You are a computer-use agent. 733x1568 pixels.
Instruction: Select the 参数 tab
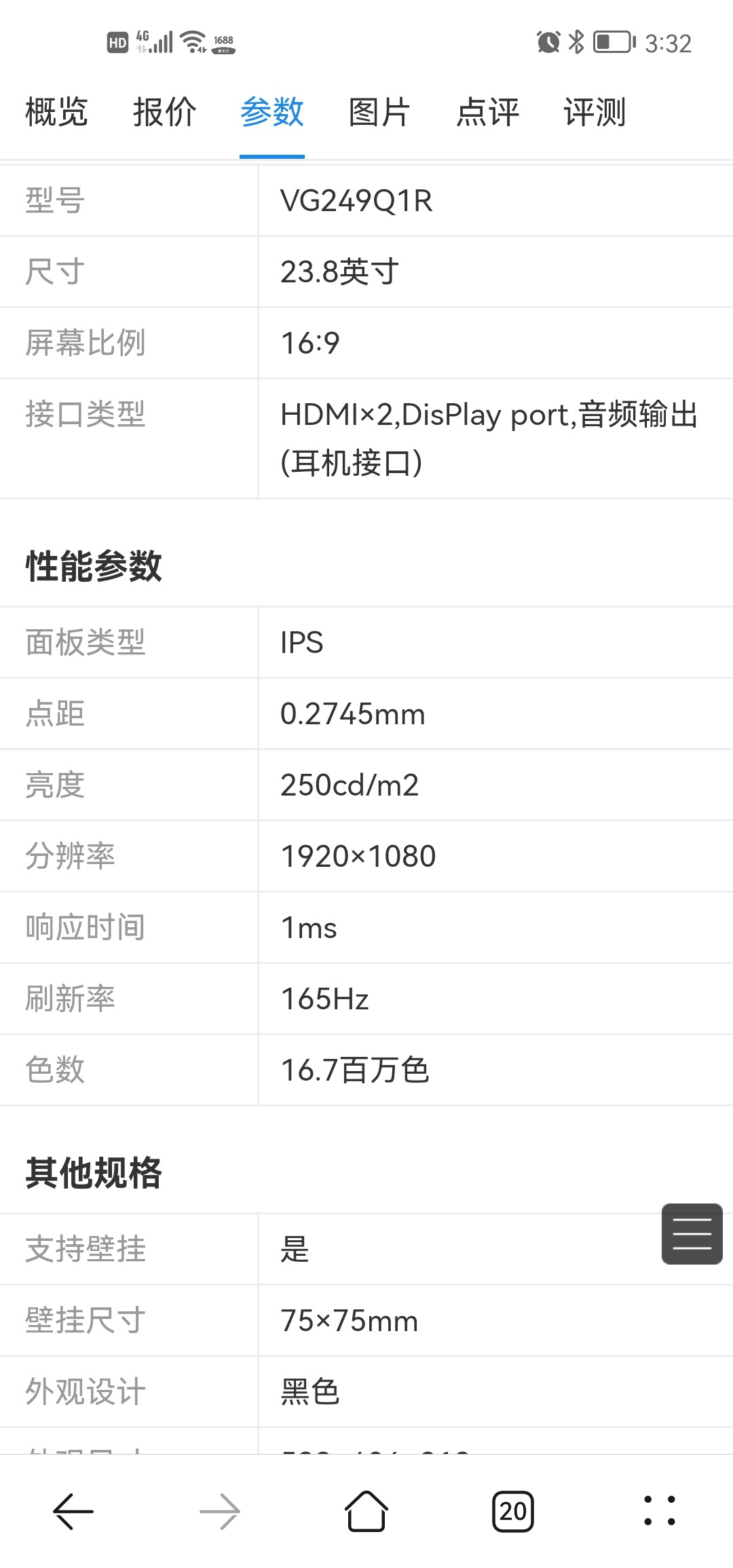tap(271, 112)
